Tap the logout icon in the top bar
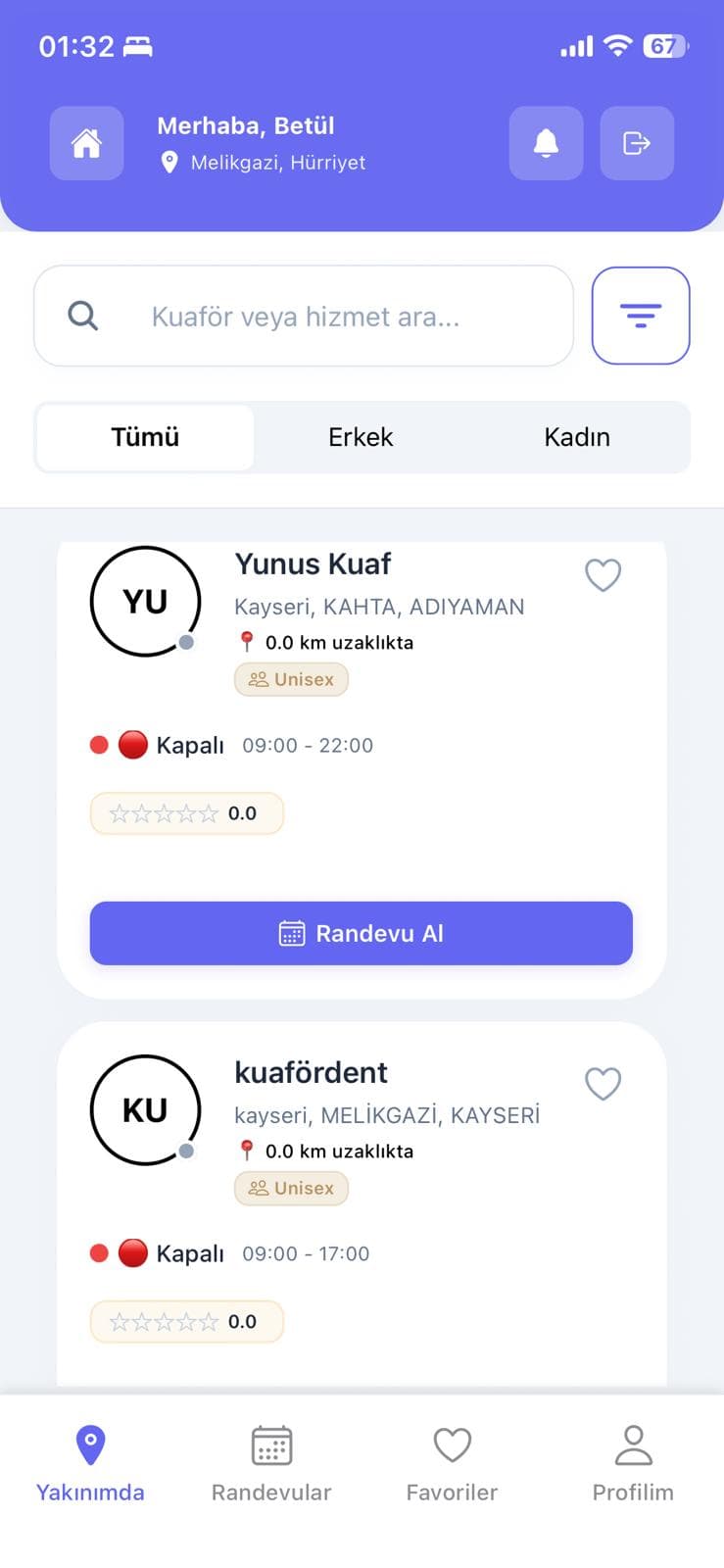Image resolution: width=724 pixels, height=1568 pixels. 637,143
